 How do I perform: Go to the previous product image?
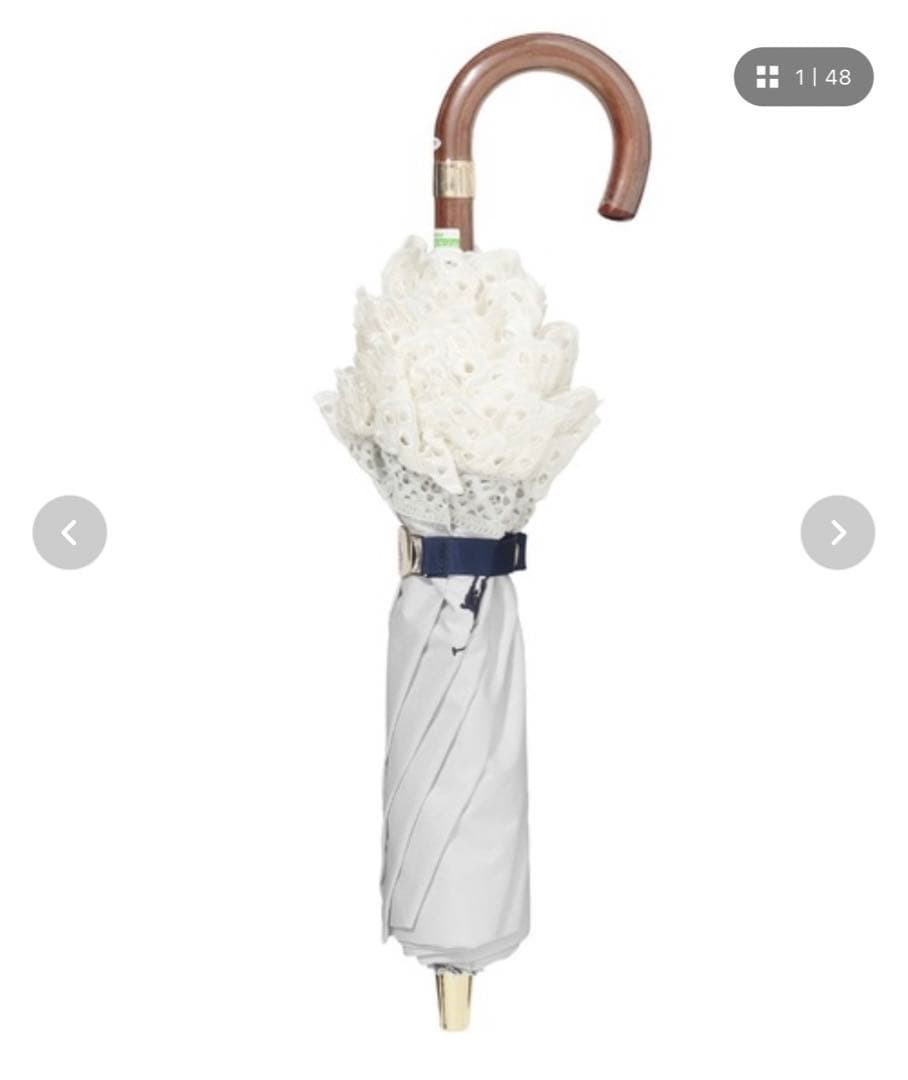(x=69, y=533)
